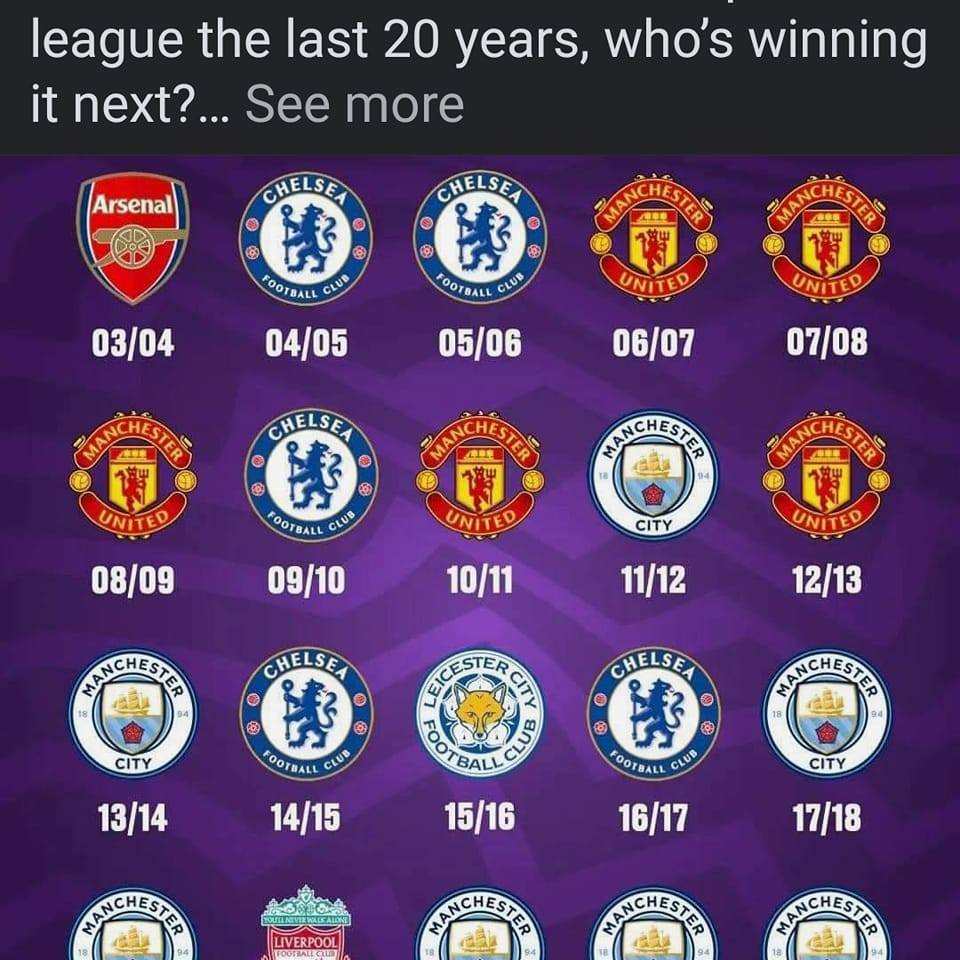Expand the caption with See more
Image resolution: width=960 pixels, height=960 pixels.
[354, 104]
